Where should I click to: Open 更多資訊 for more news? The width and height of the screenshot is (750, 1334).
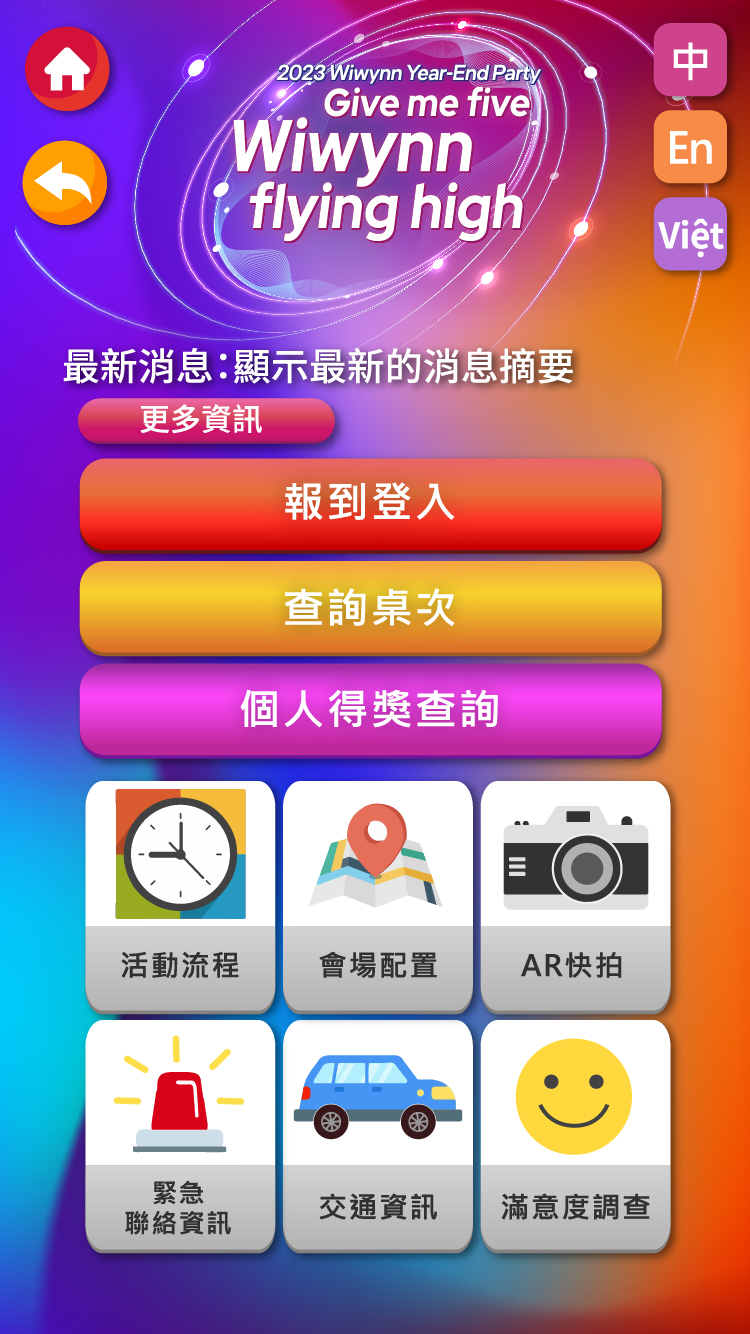coord(205,420)
